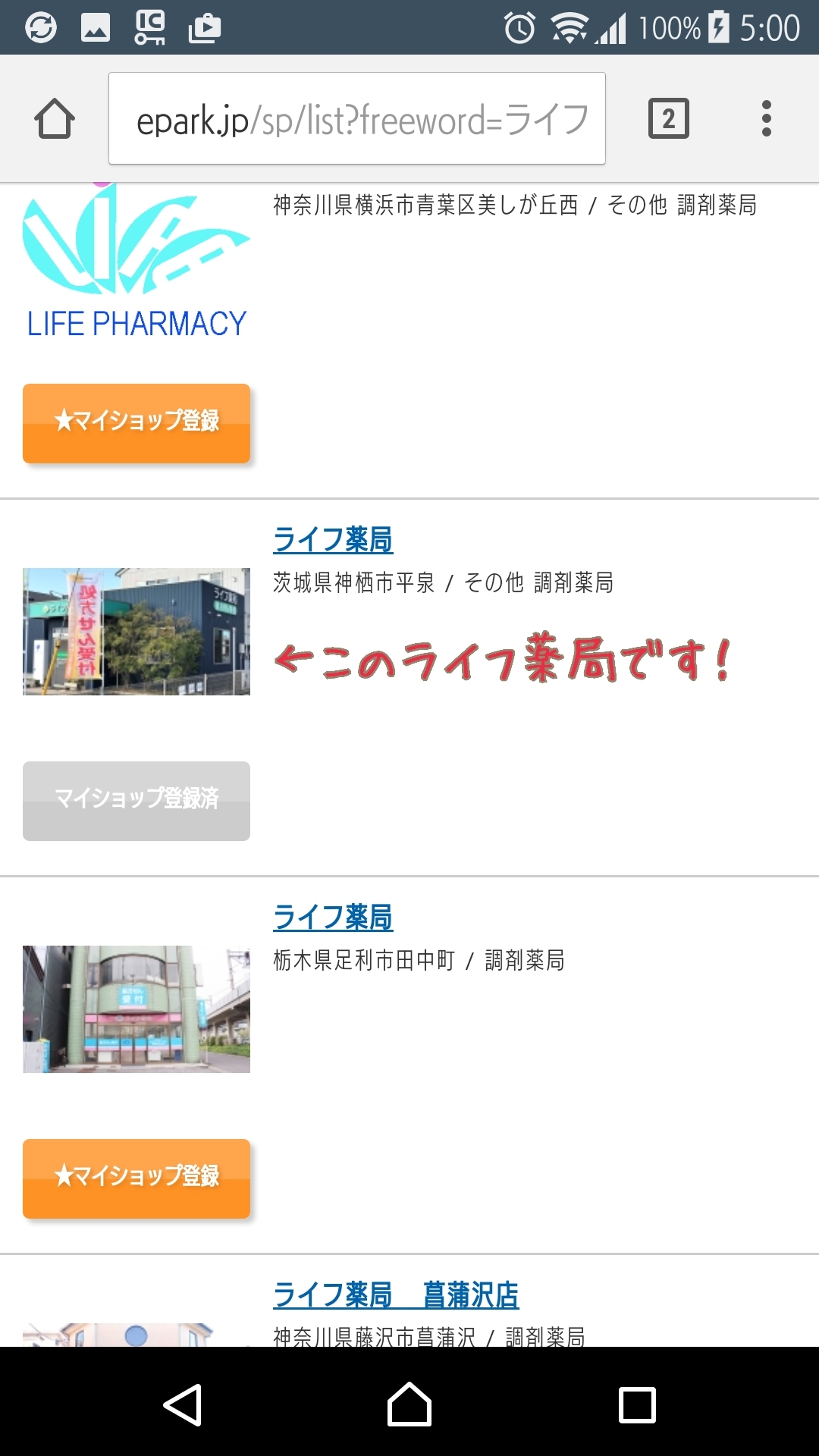The image size is (819, 1456).
Task: Register the 栃木県足利市 ライフ薬局 as my shop
Action: (136, 1178)
